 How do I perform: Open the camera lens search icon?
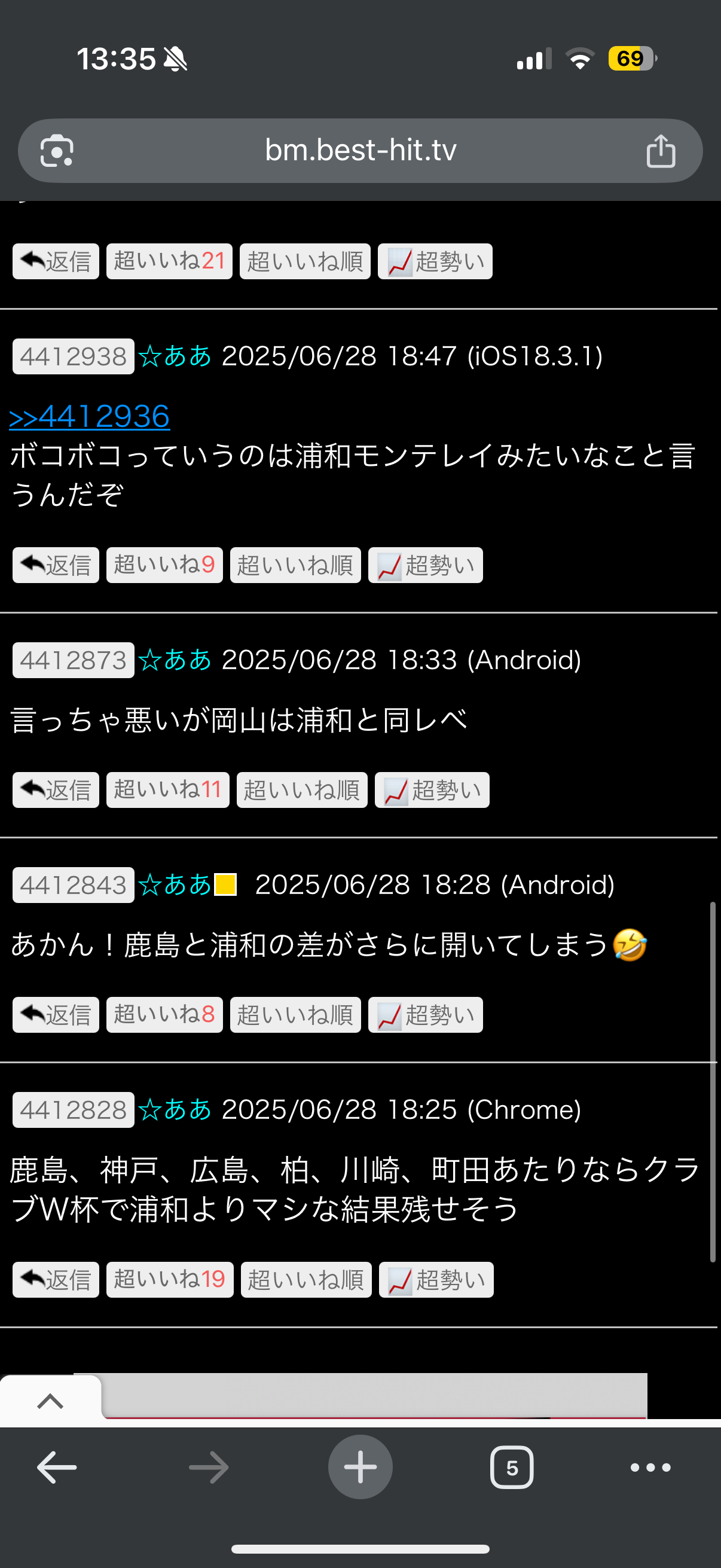(x=57, y=151)
